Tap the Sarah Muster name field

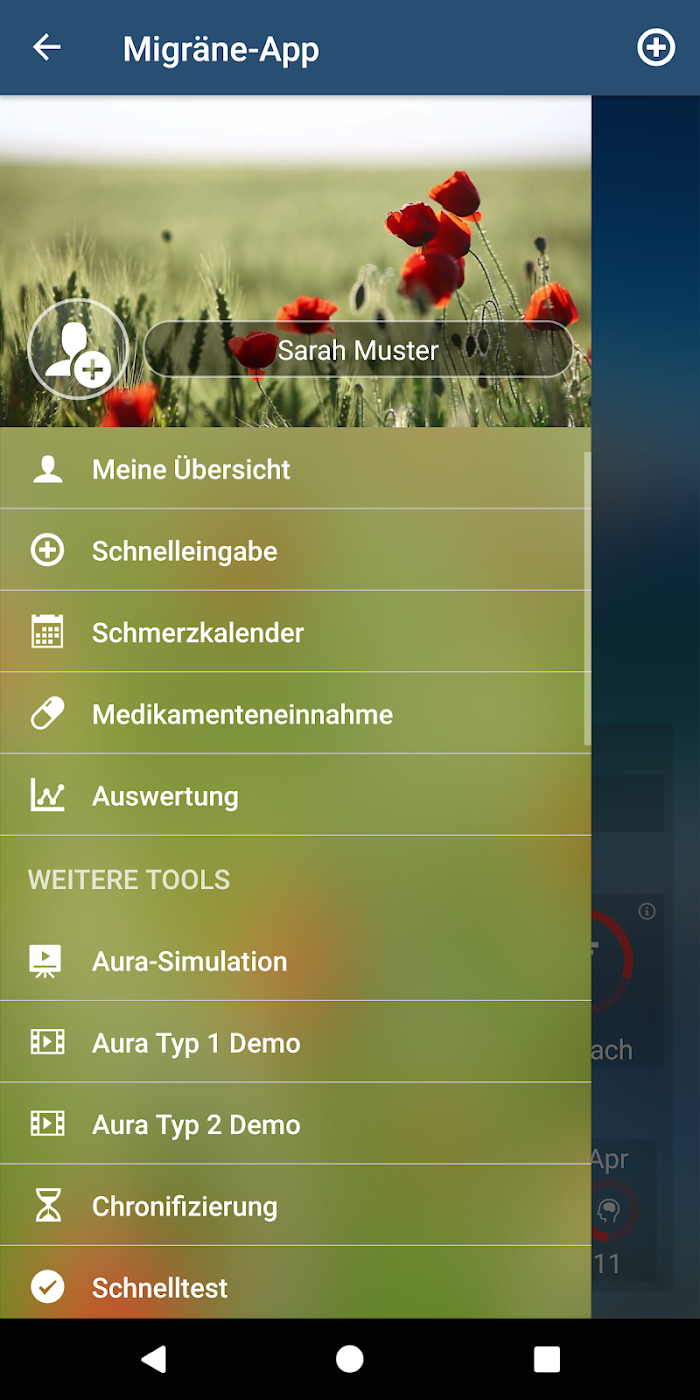(358, 350)
